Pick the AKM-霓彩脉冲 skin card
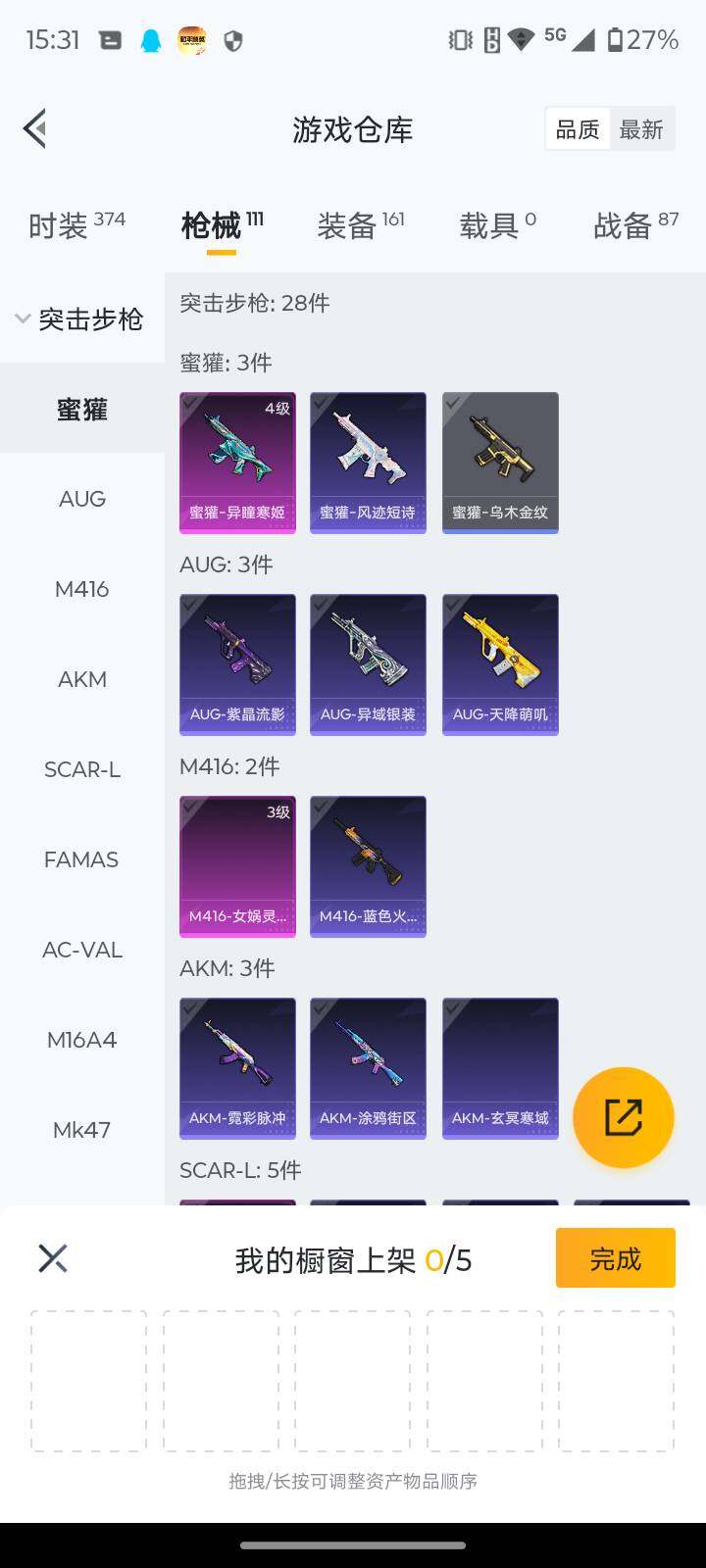Viewport: 706px width, 1568px height. (237, 1068)
